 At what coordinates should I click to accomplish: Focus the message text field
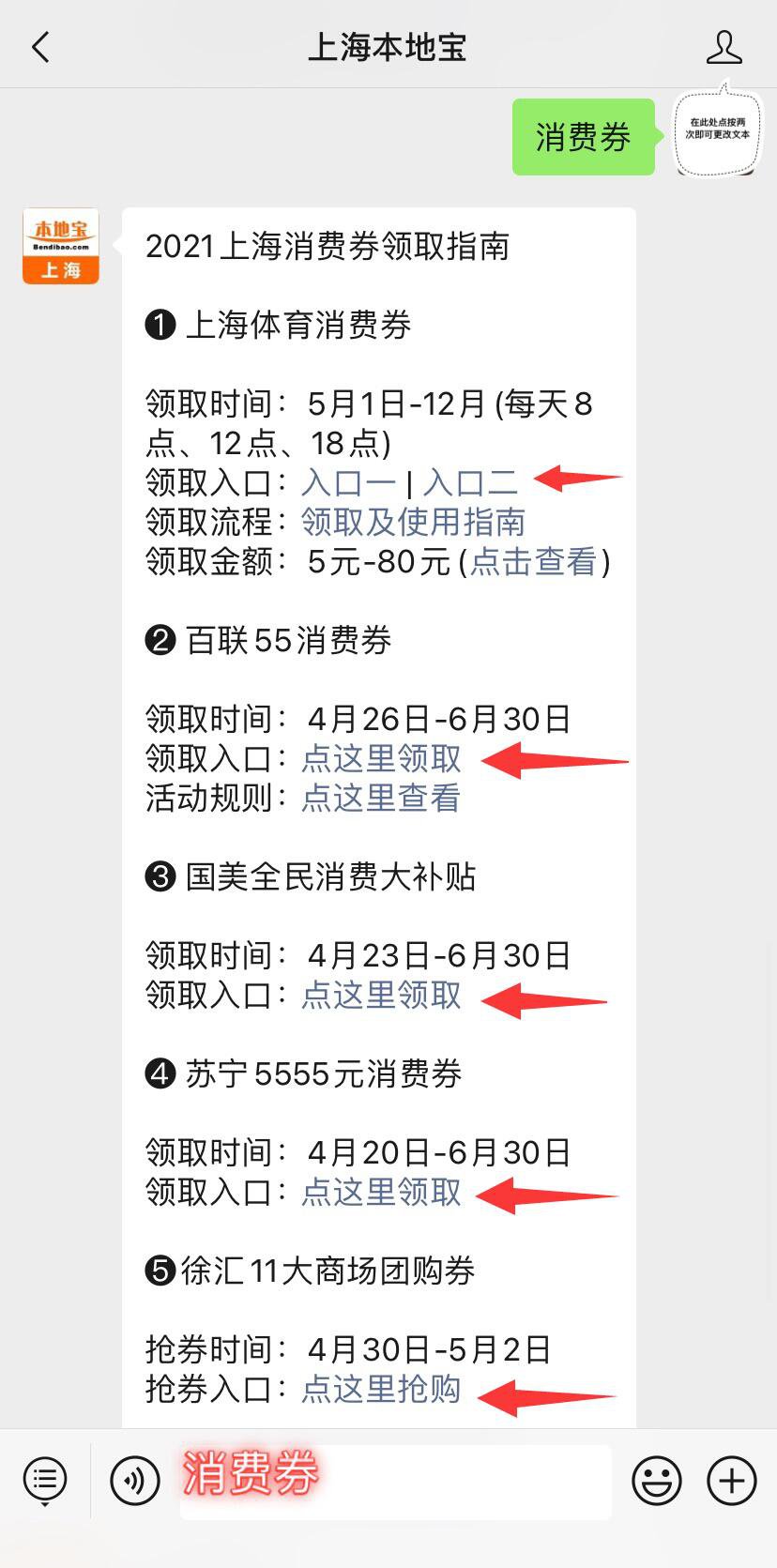396,1482
